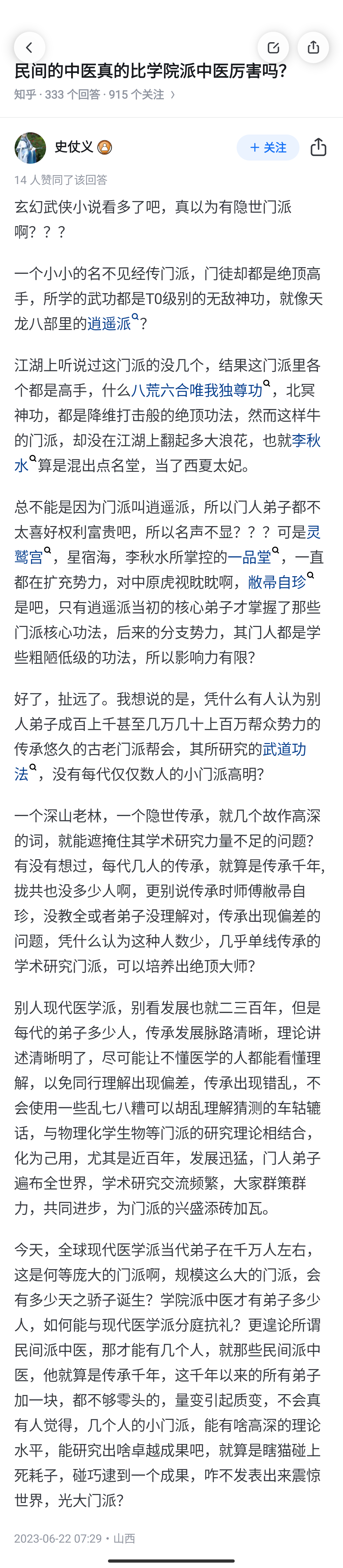Screen dimensions: 343x1568
Task: Open the 333 answers question stats link
Action: [x=94, y=94]
